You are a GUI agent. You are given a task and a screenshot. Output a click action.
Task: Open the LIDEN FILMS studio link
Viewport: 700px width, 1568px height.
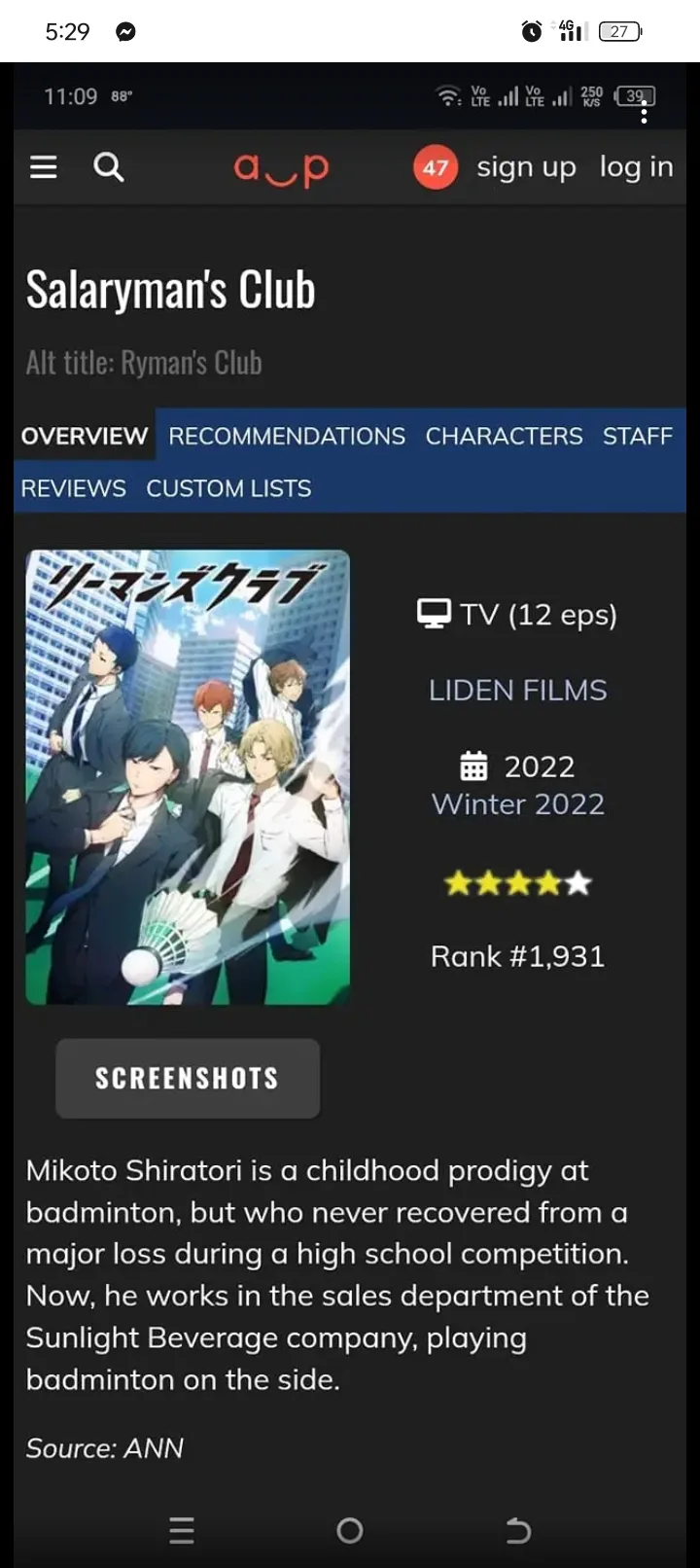(x=517, y=691)
